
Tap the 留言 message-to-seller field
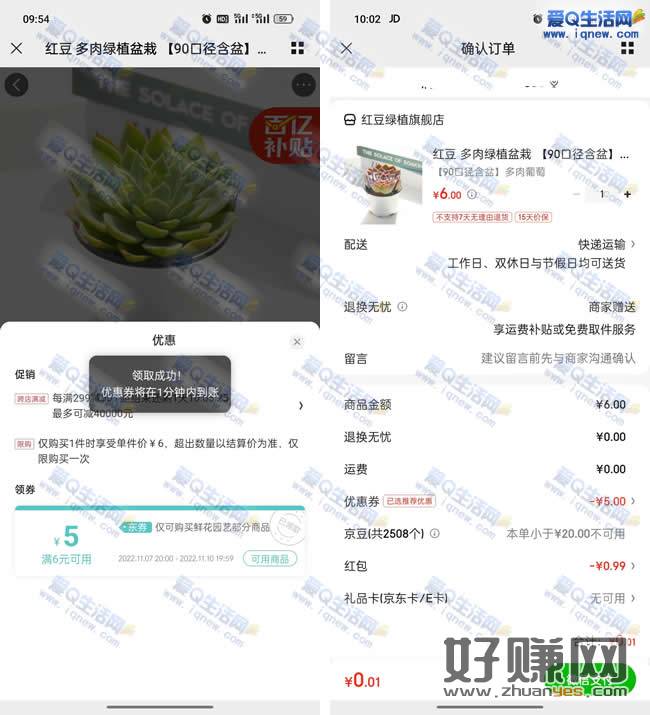(x=557, y=358)
